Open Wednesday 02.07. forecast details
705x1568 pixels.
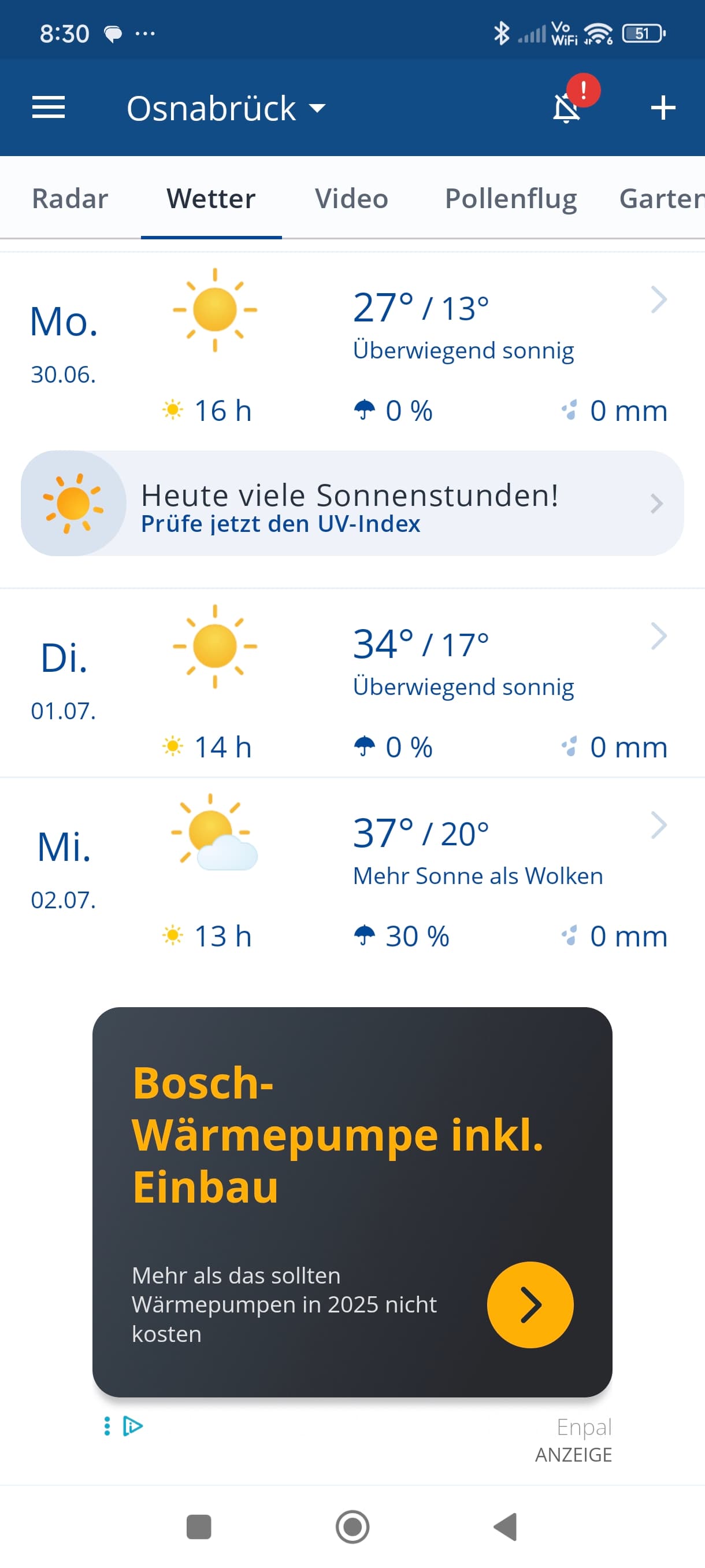(352, 872)
